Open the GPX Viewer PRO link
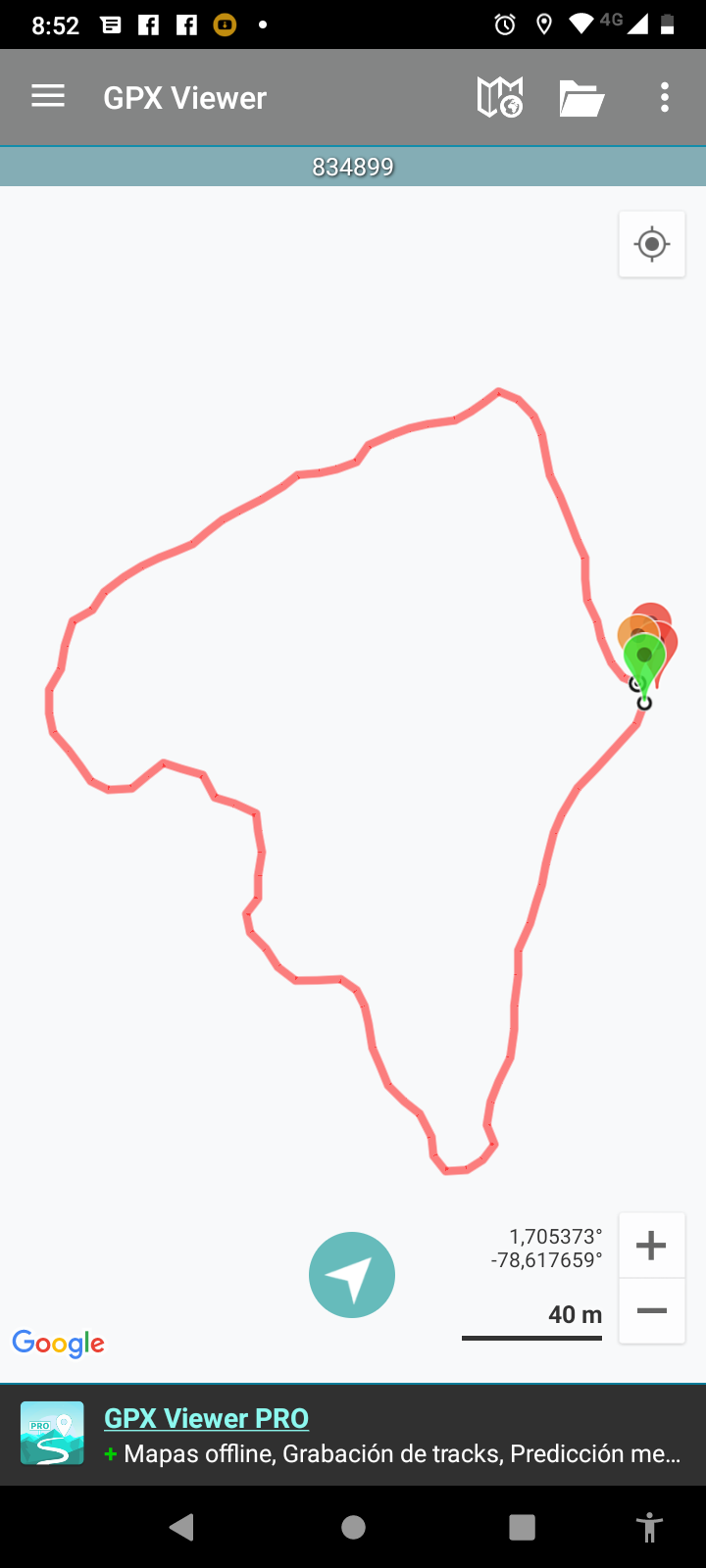The image size is (706, 1568). click(206, 1418)
